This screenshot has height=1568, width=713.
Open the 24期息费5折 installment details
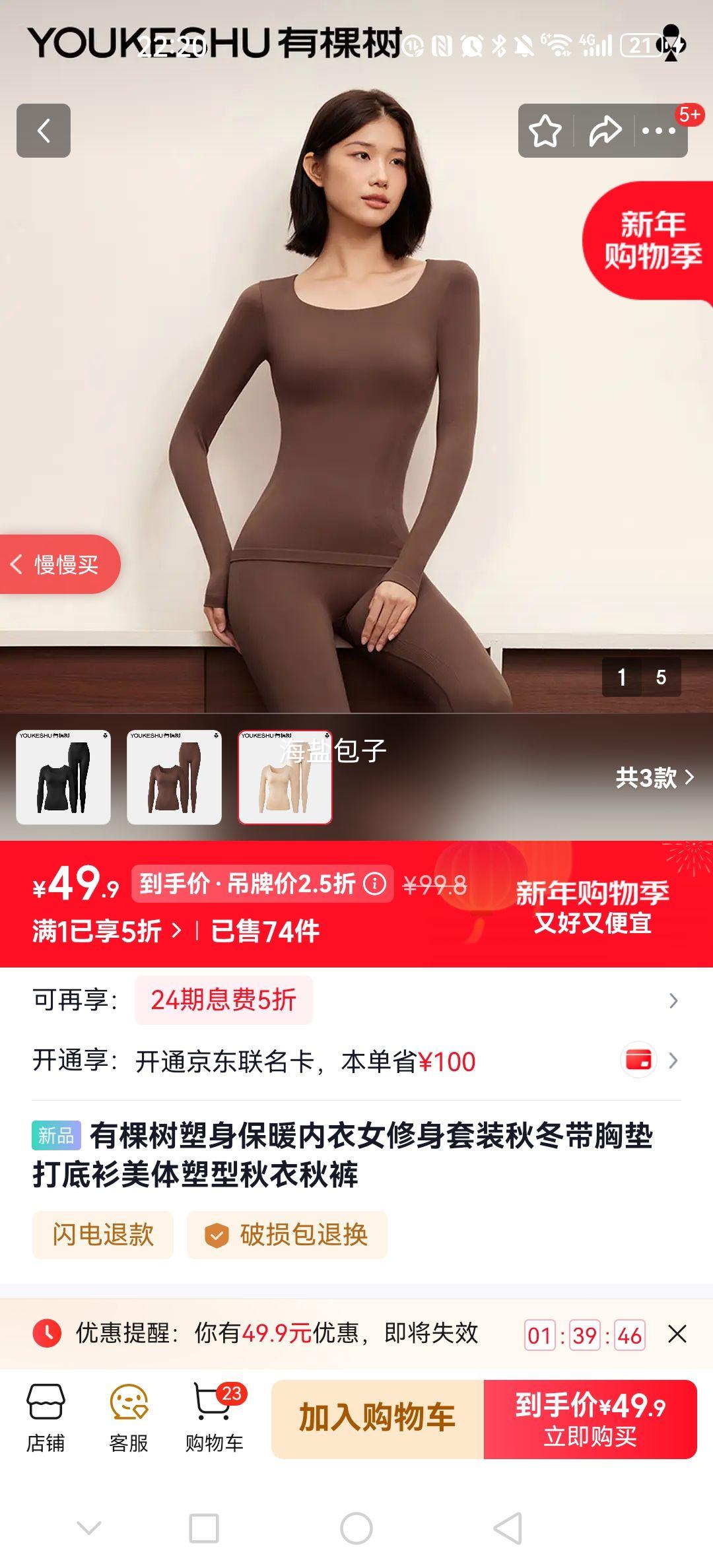coord(222,1000)
